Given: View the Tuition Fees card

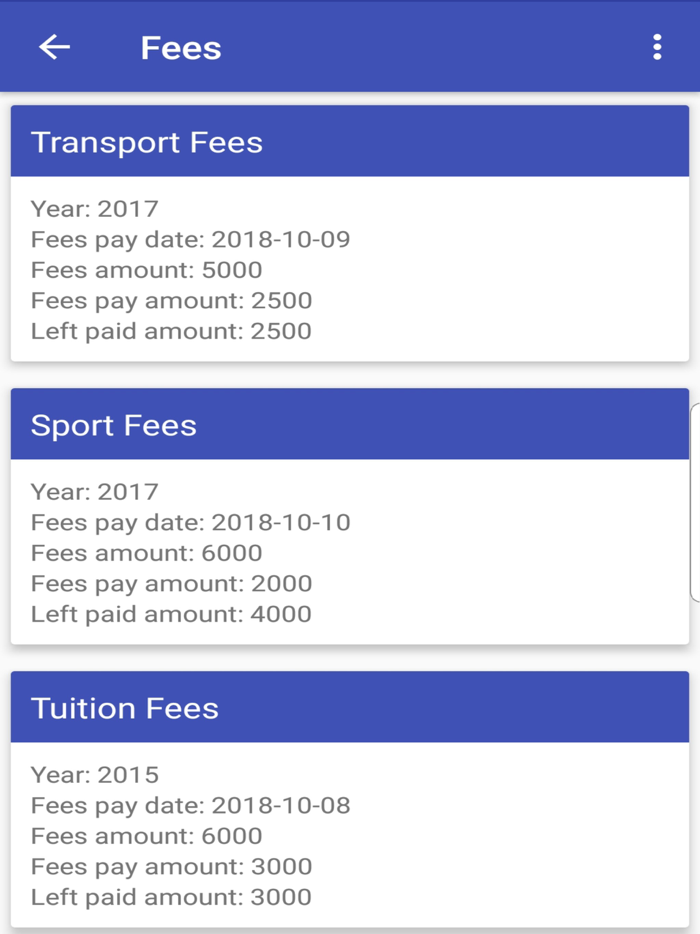Looking at the screenshot, I should coord(349,799).
